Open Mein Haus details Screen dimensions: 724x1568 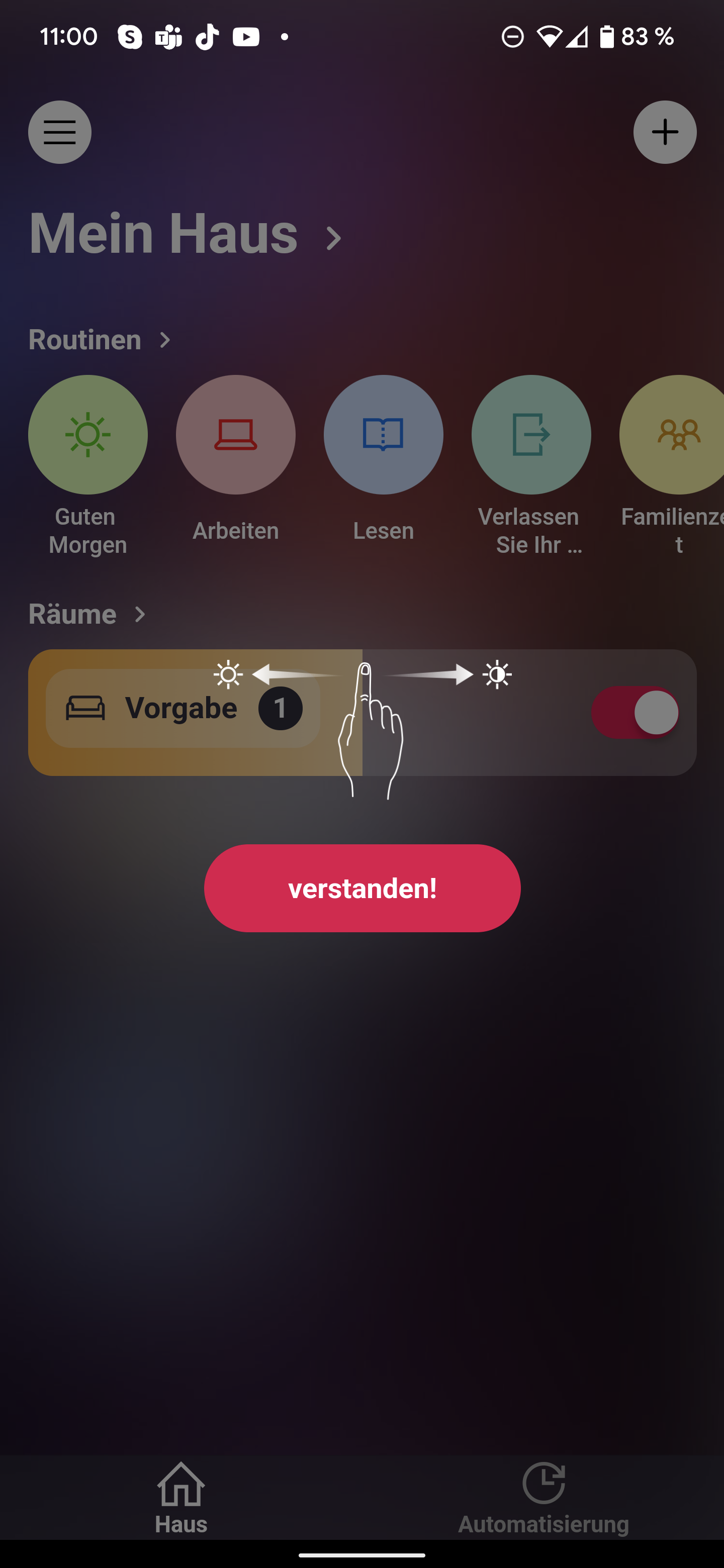click(186, 234)
